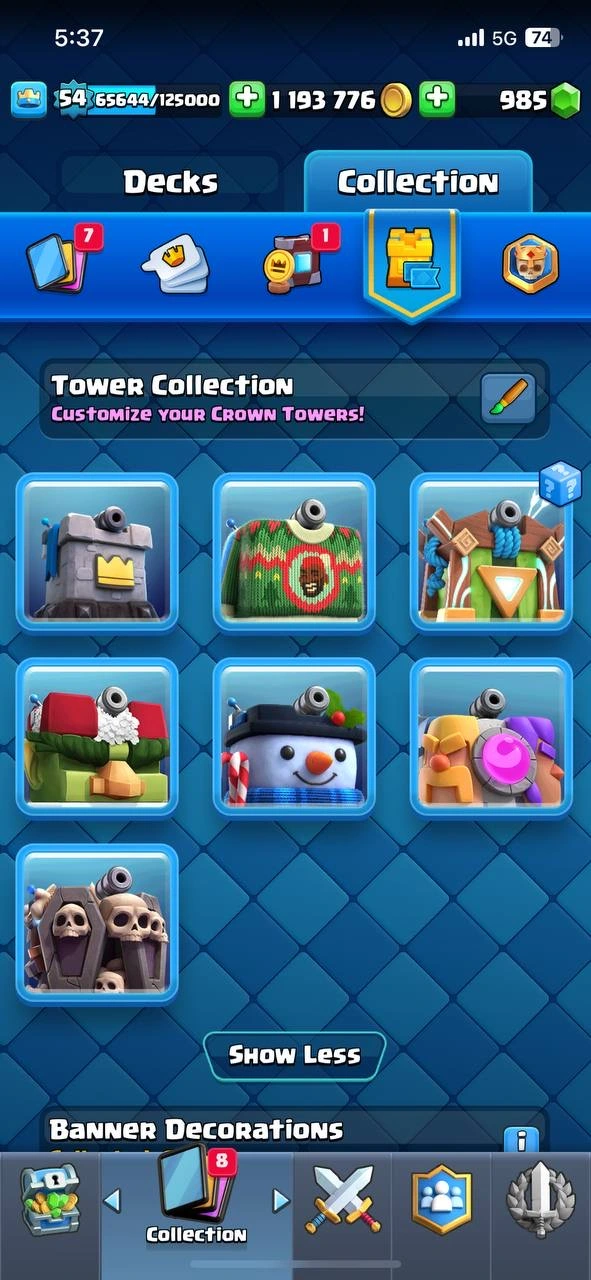Image resolution: width=591 pixels, height=1280 pixels.
Task: Add more gold with the green plus
Action: (x=246, y=99)
